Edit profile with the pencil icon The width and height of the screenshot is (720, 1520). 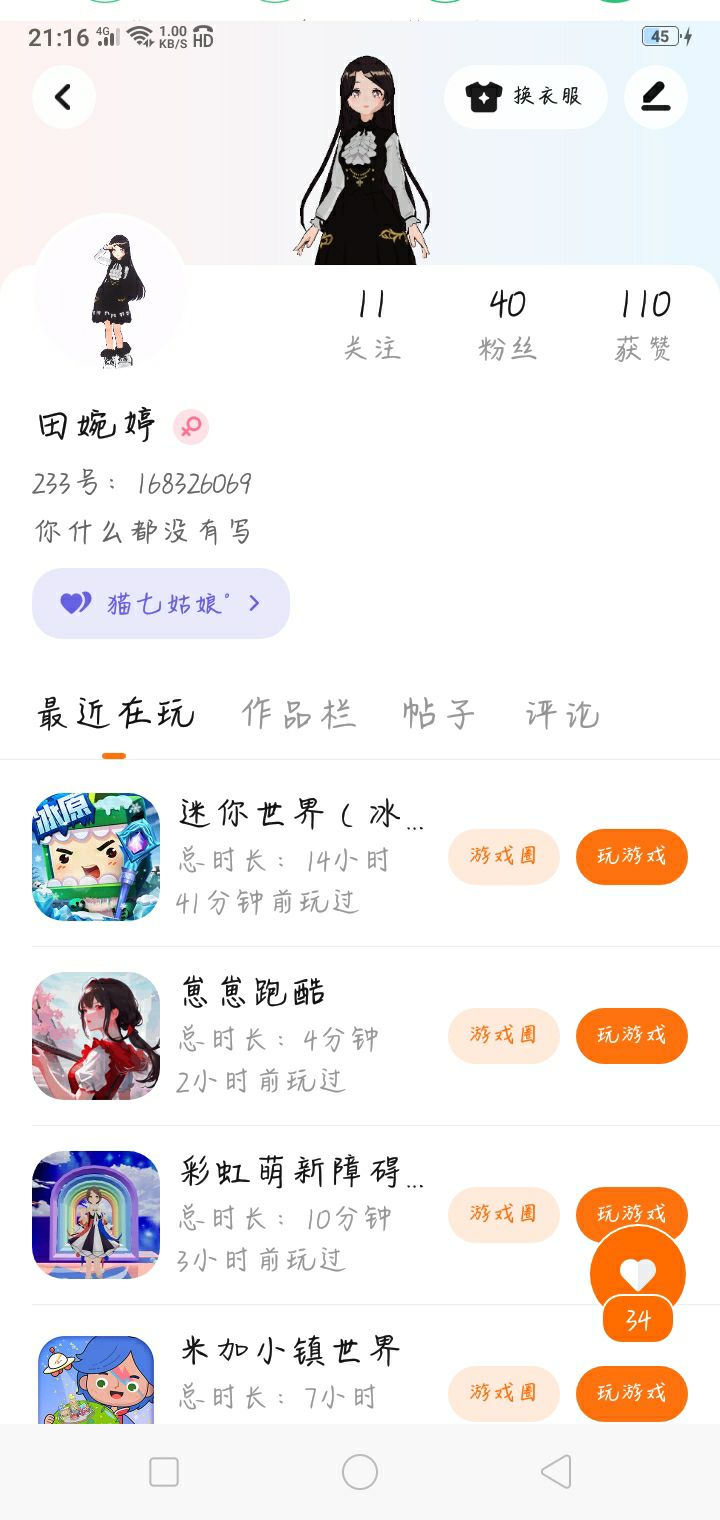(656, 97)
